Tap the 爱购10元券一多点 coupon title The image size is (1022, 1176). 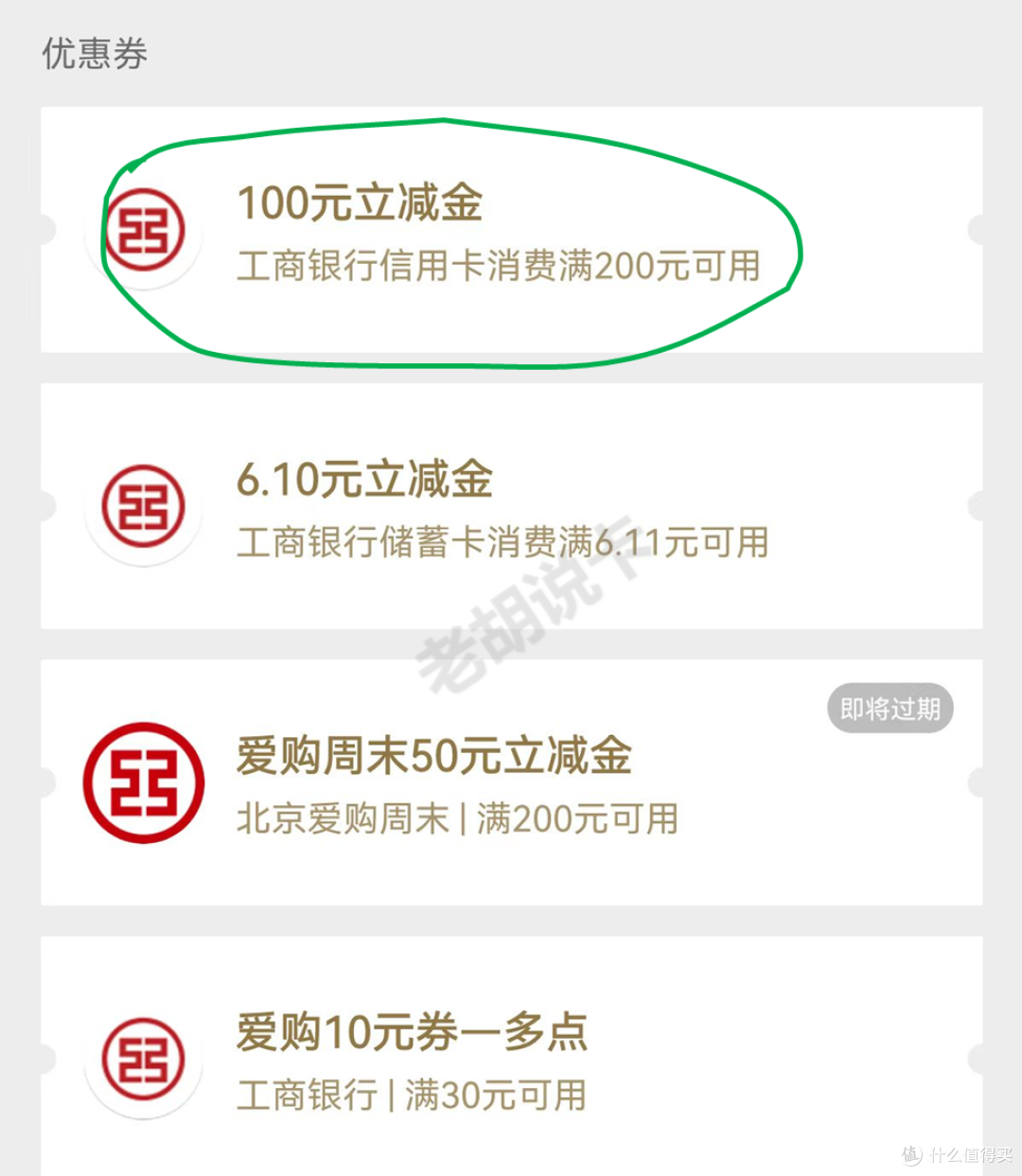point(412,1033)
